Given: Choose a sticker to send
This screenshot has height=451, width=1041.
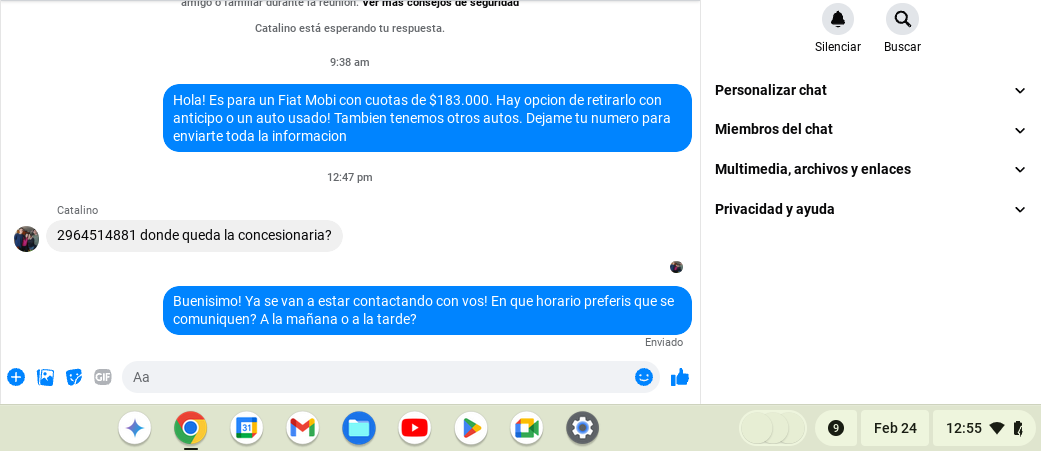Looking at the screenshot, I should tap(74, 377).
